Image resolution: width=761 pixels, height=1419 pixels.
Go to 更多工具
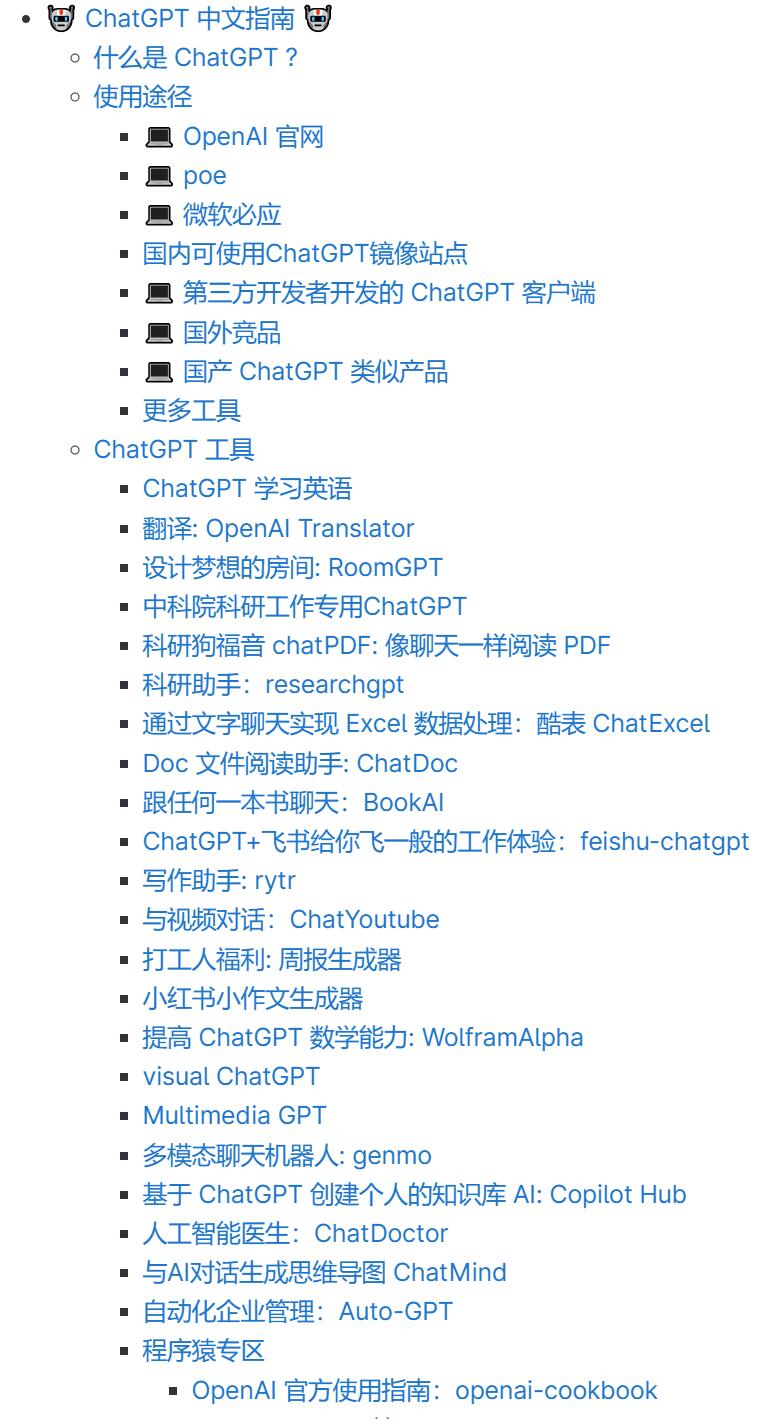click(192, 410)
